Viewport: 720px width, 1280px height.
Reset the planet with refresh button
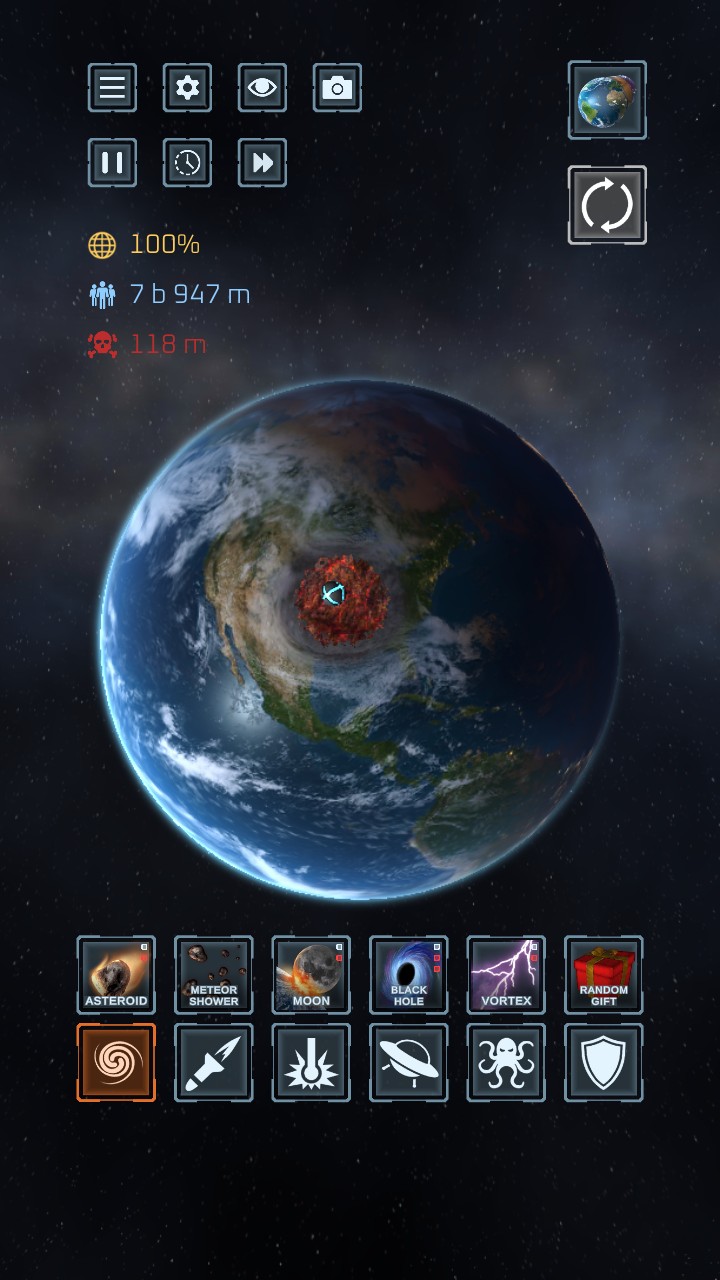[607, 205]
